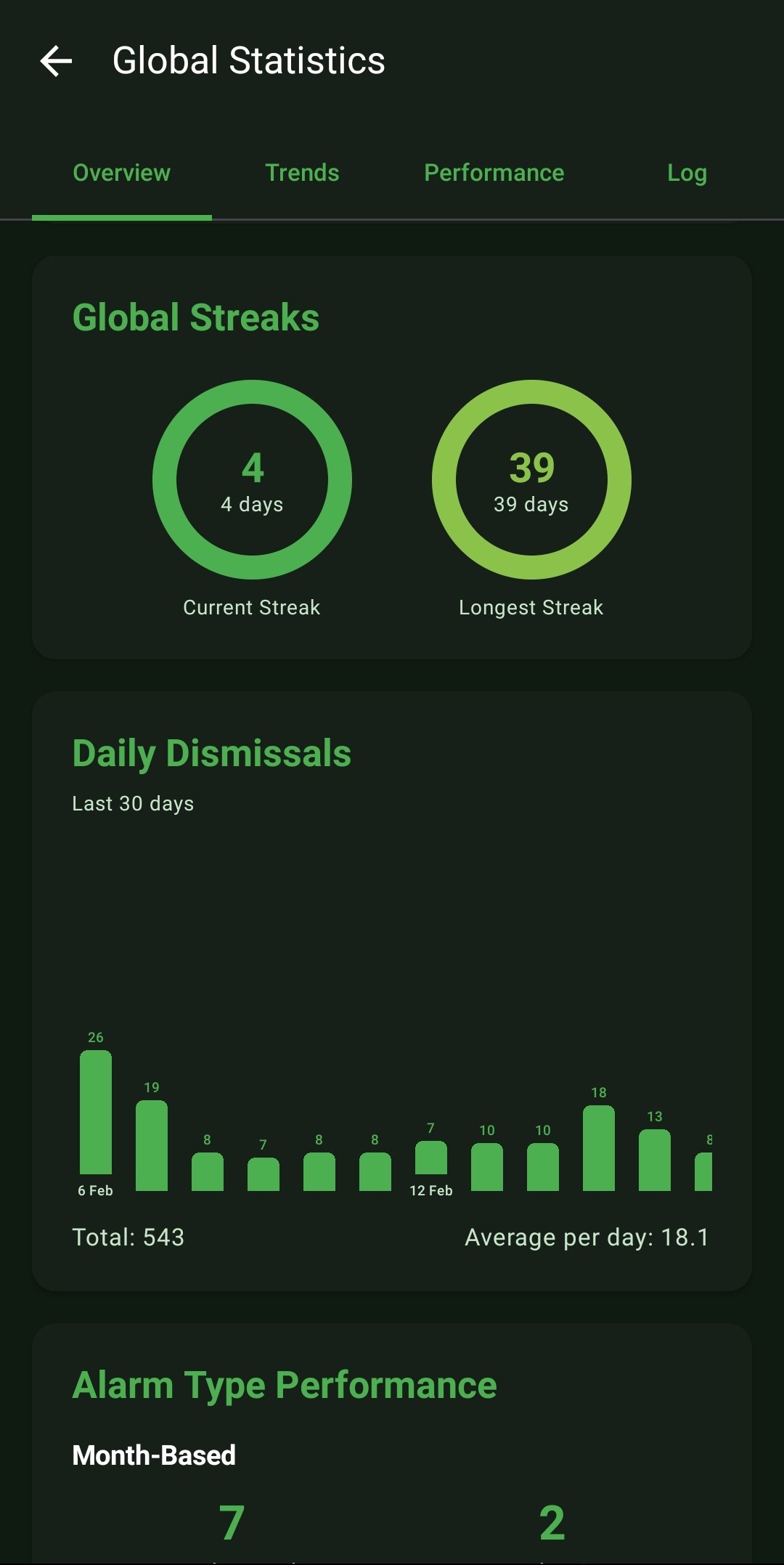Go back using the arrow icon
Viewport: 784px width, 1565px height.
[x=56, y=61]
